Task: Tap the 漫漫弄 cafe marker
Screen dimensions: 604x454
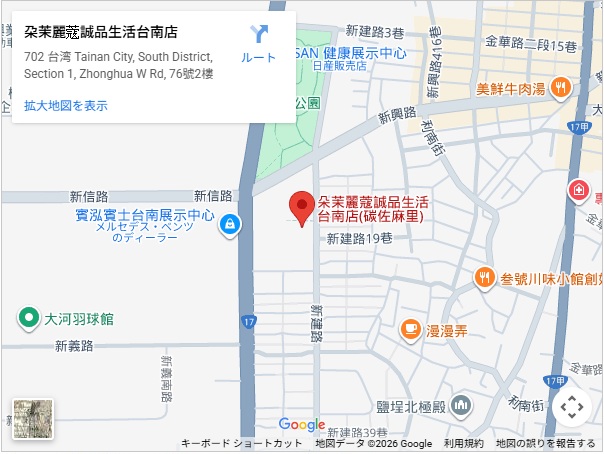Action: point(410,328)
